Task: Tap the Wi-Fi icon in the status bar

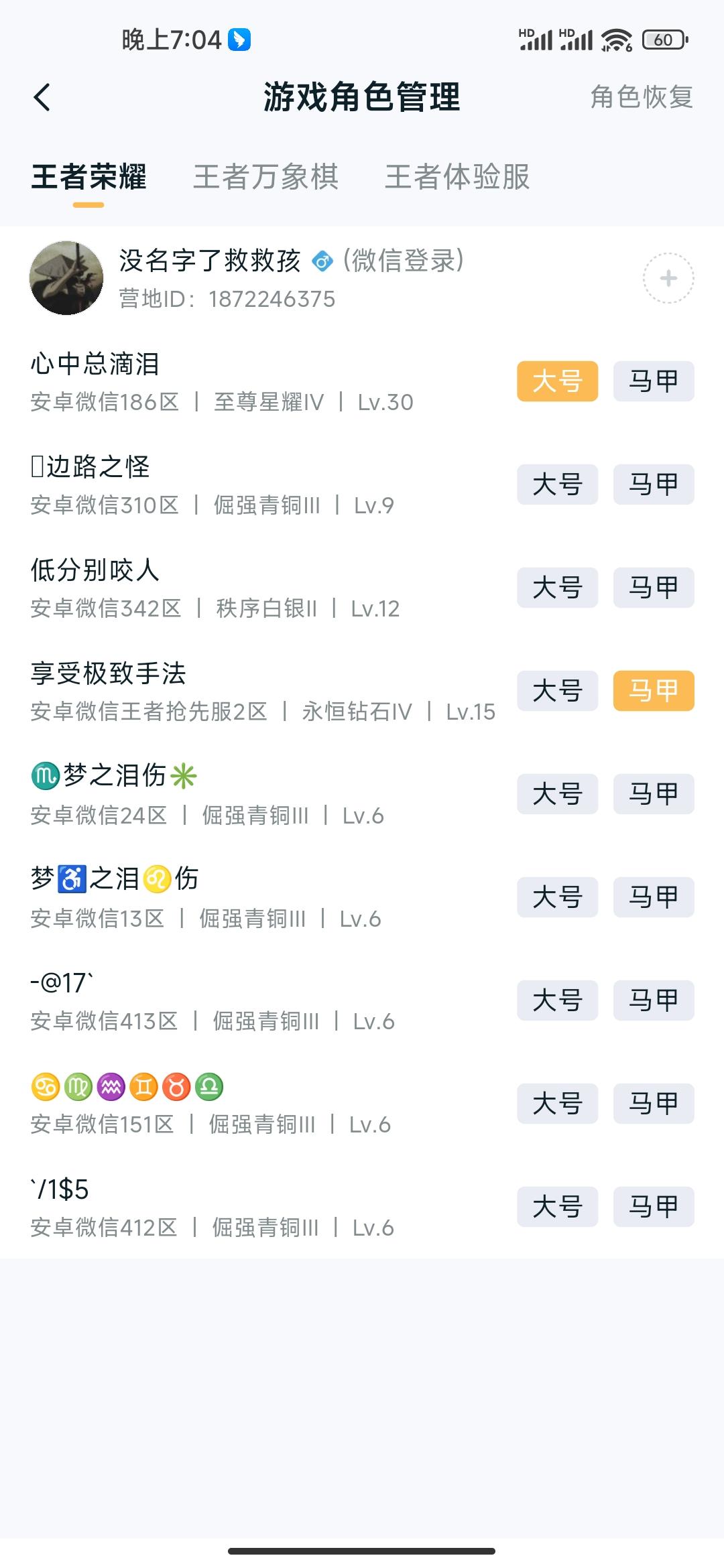Action: coord(616,40)
